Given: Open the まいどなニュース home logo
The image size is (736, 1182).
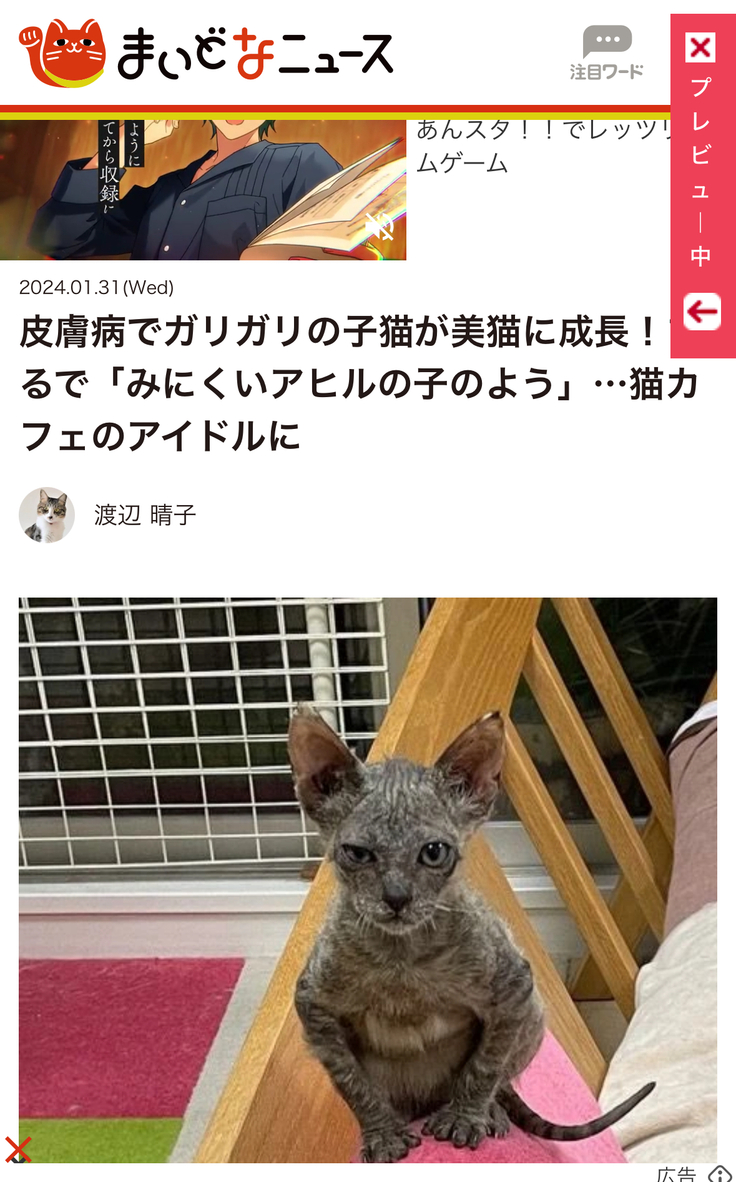Looking at the screenshot, I should tap(205, 53).
